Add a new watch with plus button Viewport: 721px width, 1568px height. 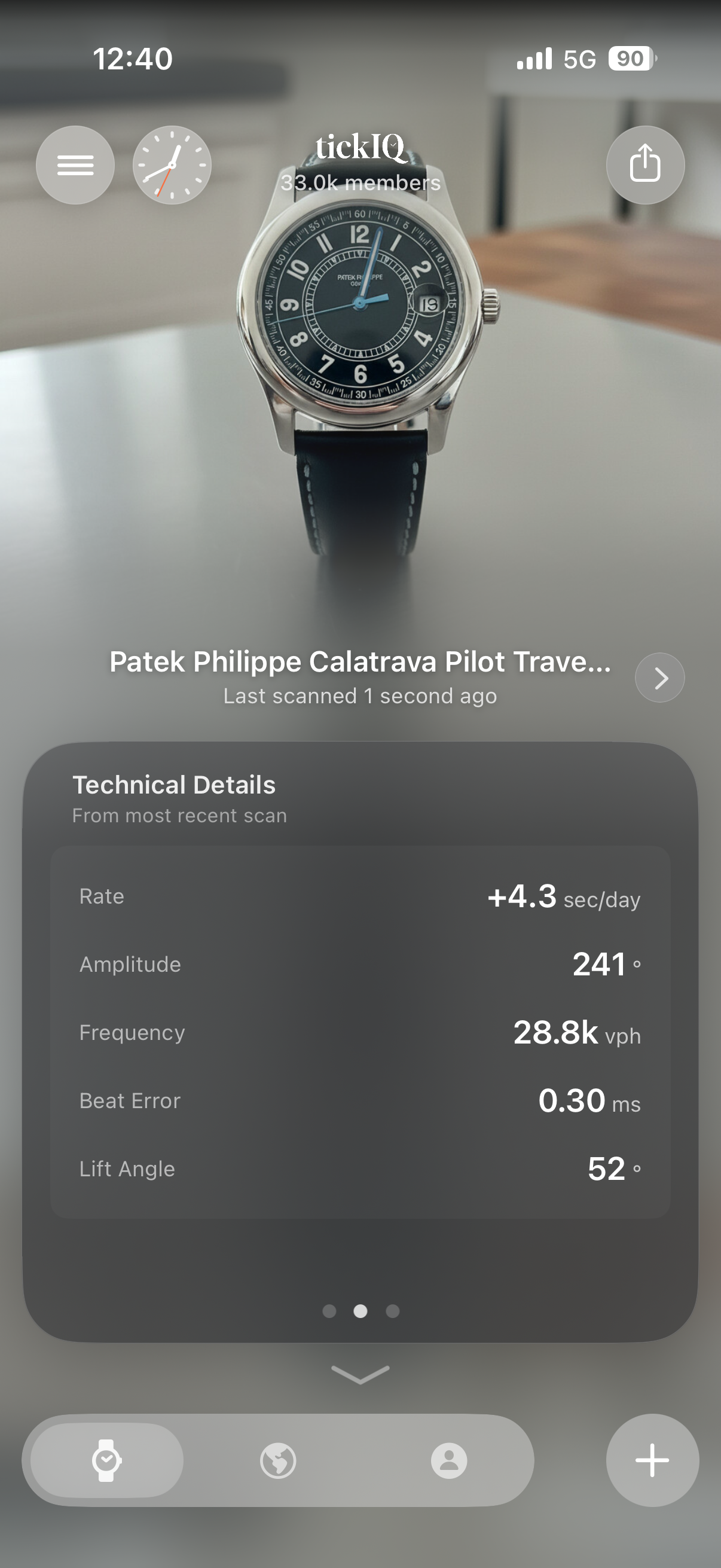pyautogui.click(x=652, y=1460)
